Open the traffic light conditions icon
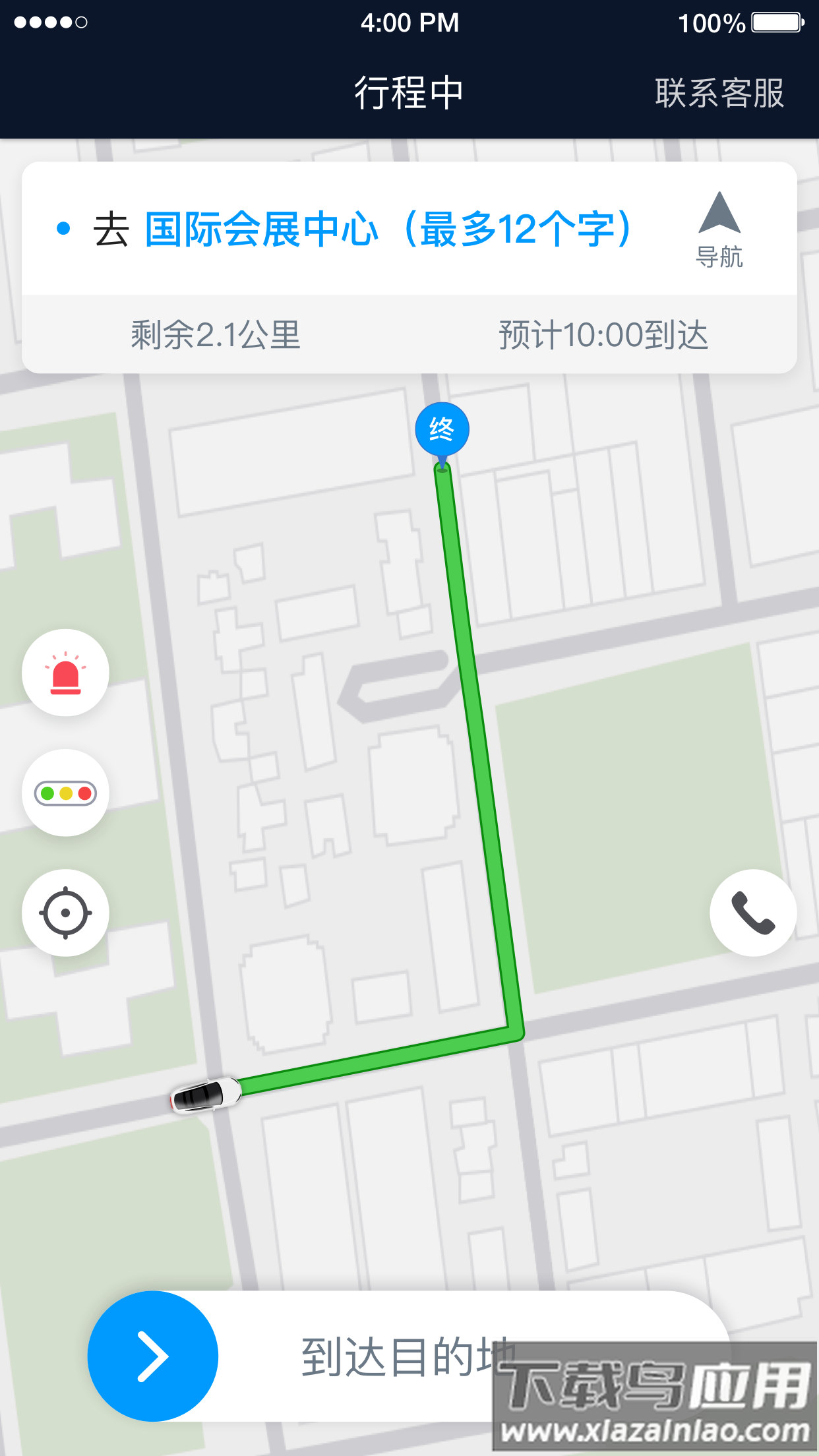The image size is (819, 1456). [x=65, y=794]
